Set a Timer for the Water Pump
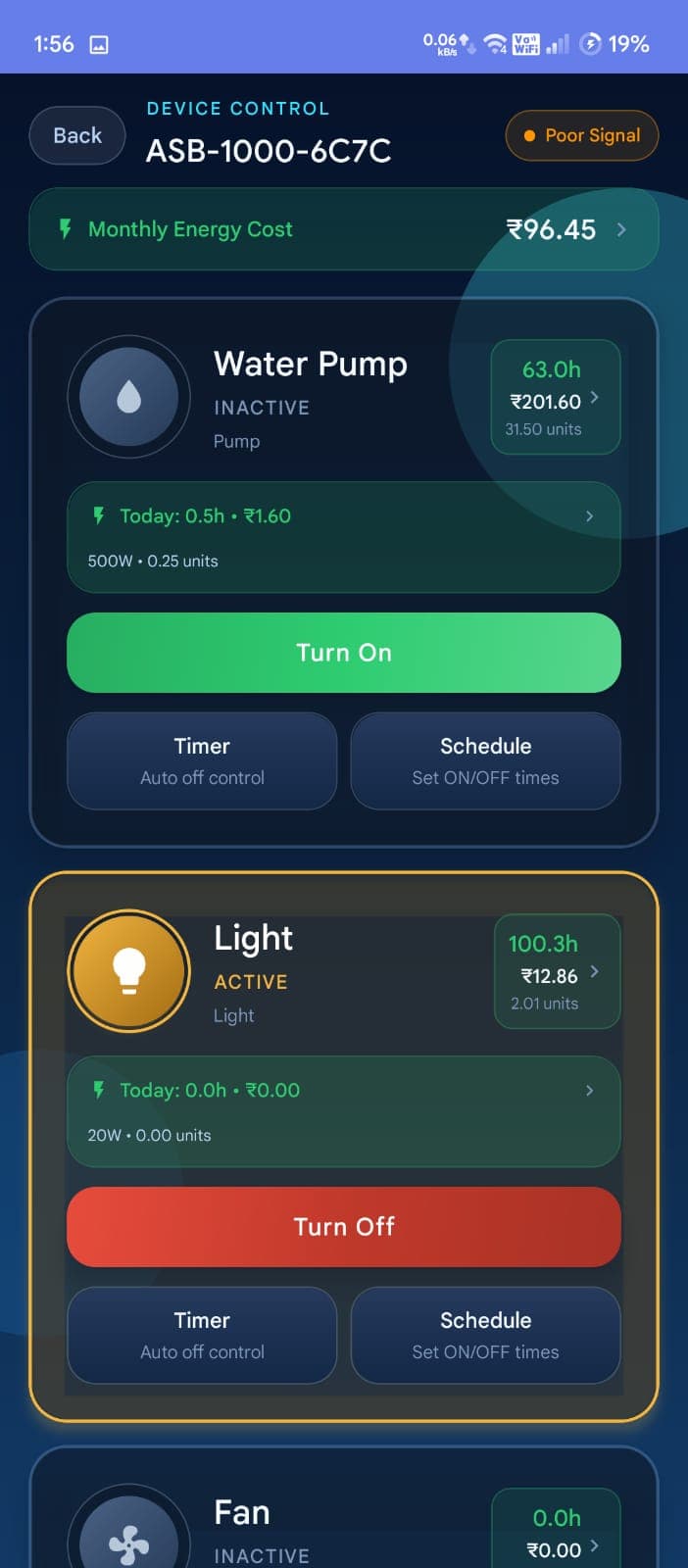This screenshot has width=688, height=1568. pyautogui.click(x=202, y=760)
